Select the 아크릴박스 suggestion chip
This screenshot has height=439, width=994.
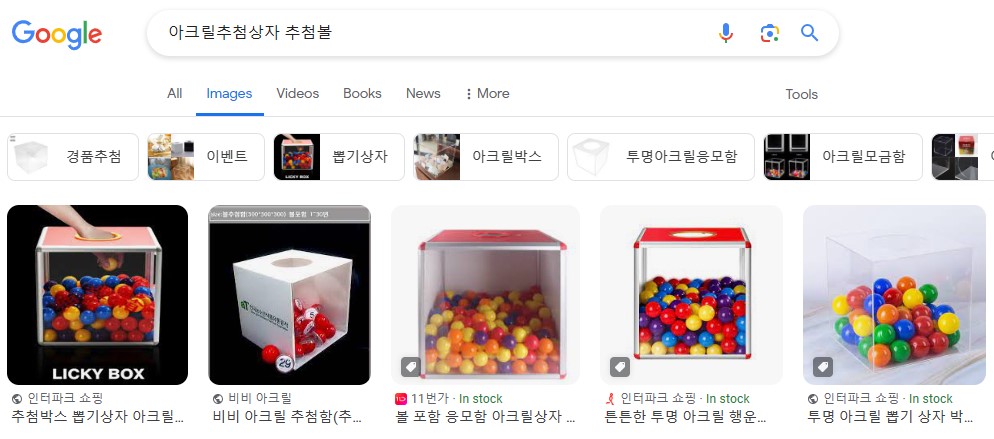click(x=484, y=157)
